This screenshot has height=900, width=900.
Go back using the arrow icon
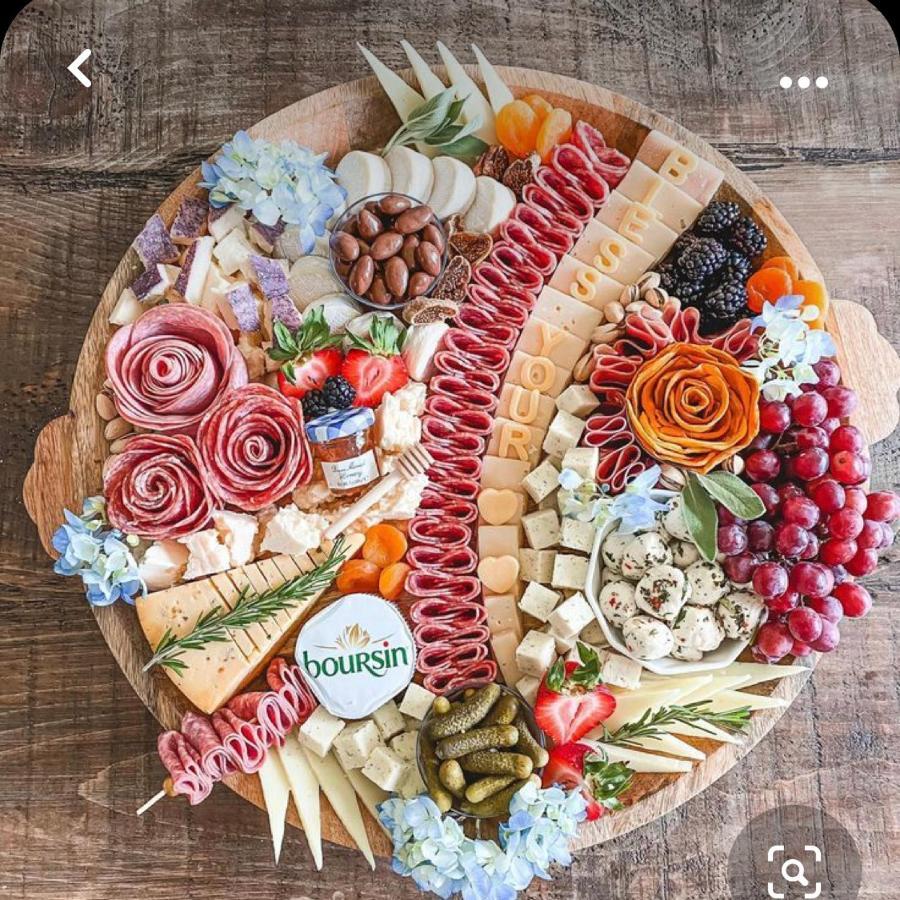pos(79,68)
